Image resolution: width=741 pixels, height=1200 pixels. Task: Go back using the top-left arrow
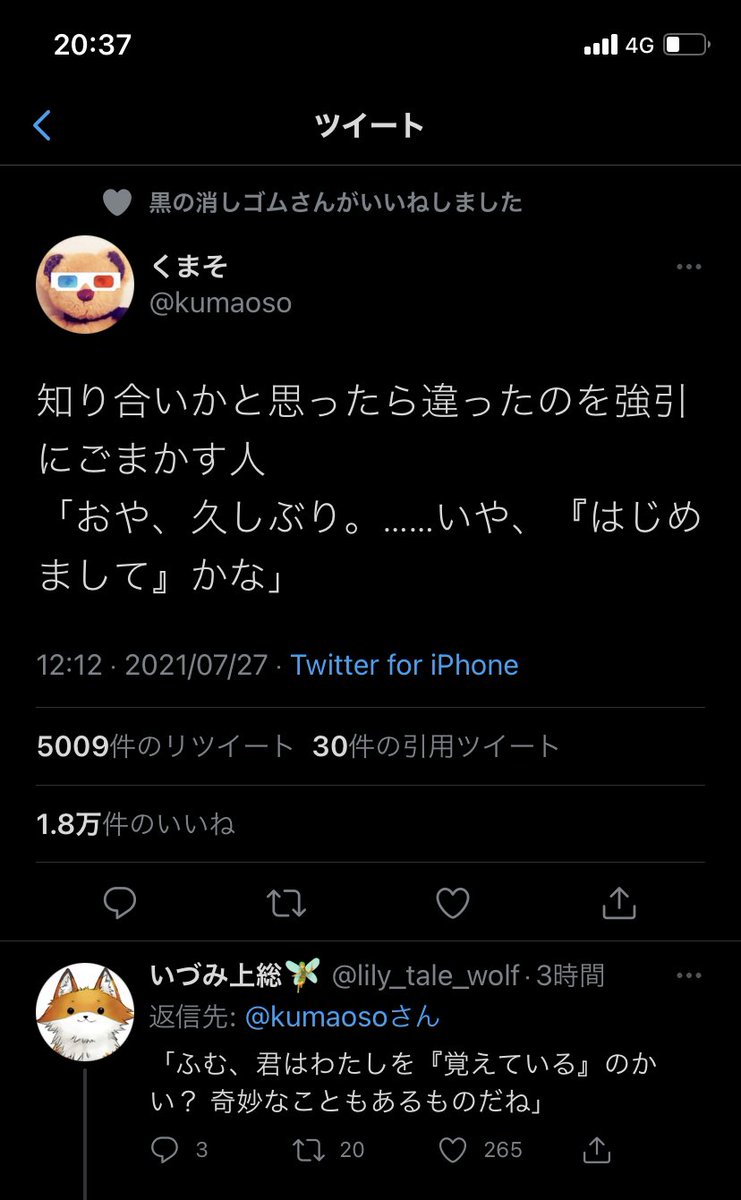point(42,125)
